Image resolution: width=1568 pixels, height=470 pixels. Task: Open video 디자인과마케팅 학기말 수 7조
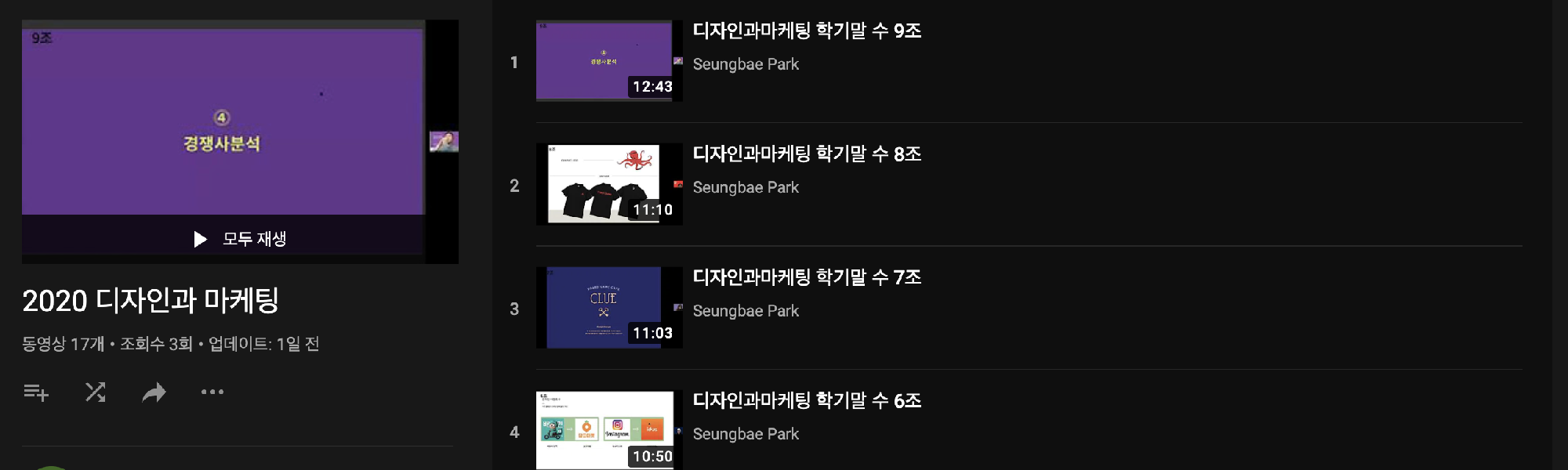coord(807,277)
